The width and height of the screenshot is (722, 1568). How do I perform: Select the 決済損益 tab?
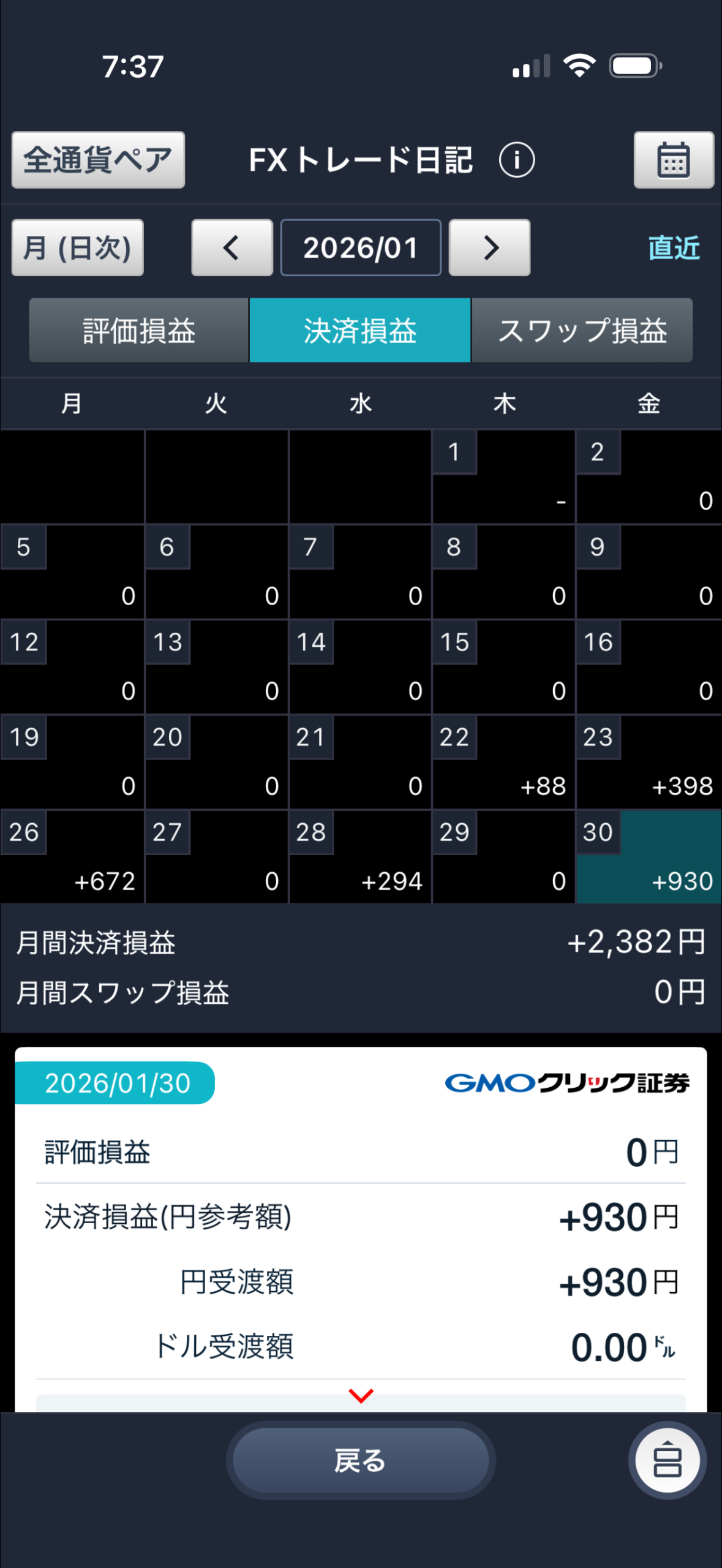pos(360,331)
